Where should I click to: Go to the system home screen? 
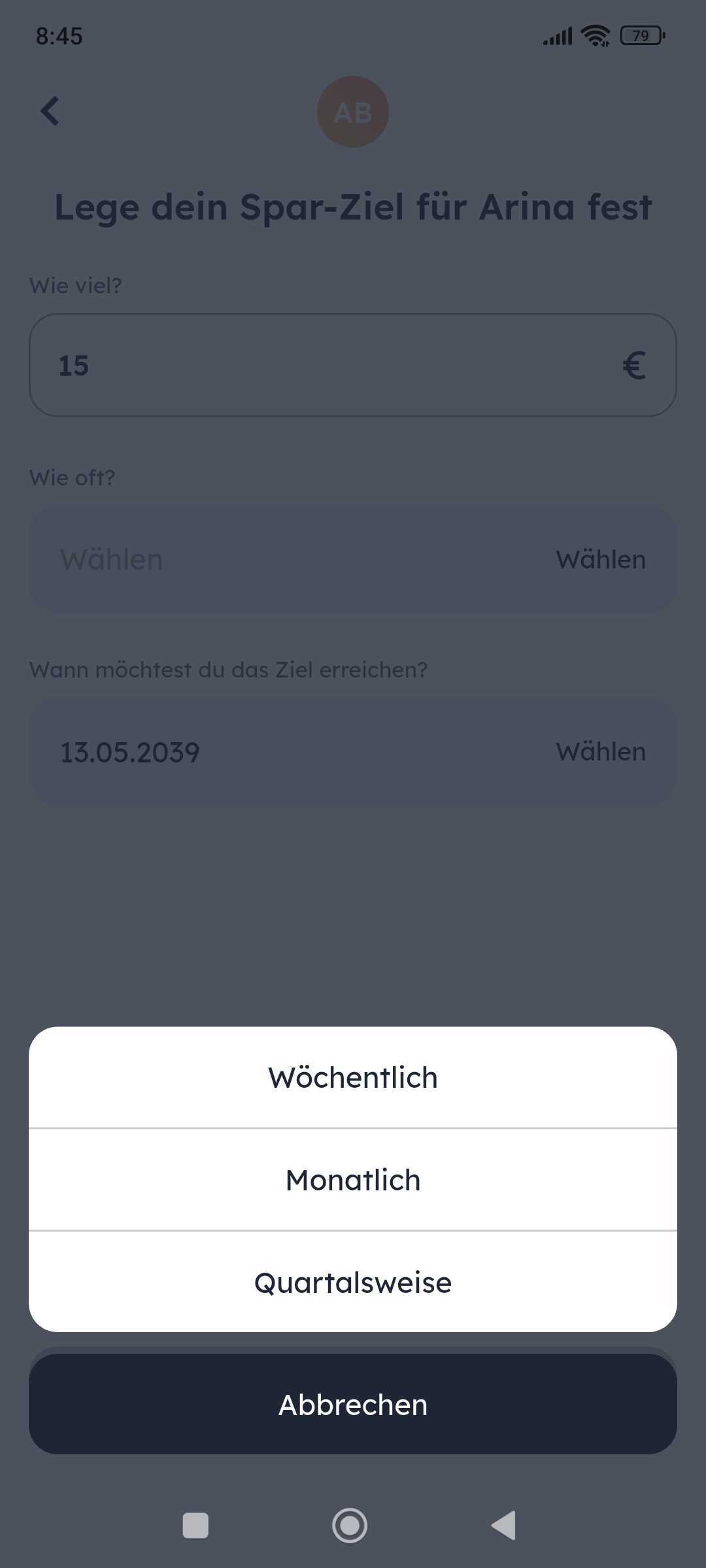350,1526
